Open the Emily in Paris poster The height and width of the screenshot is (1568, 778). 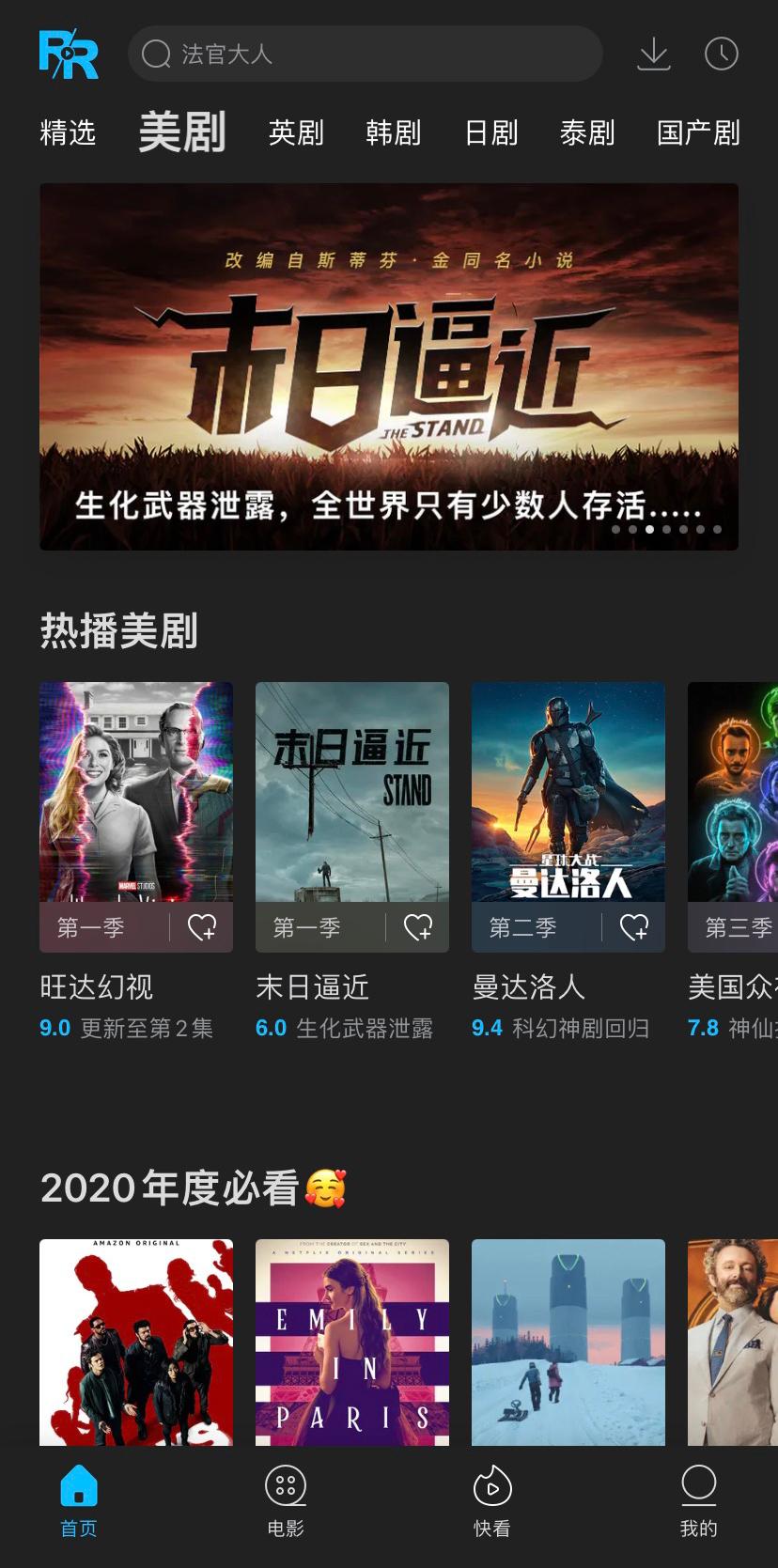352,1342
